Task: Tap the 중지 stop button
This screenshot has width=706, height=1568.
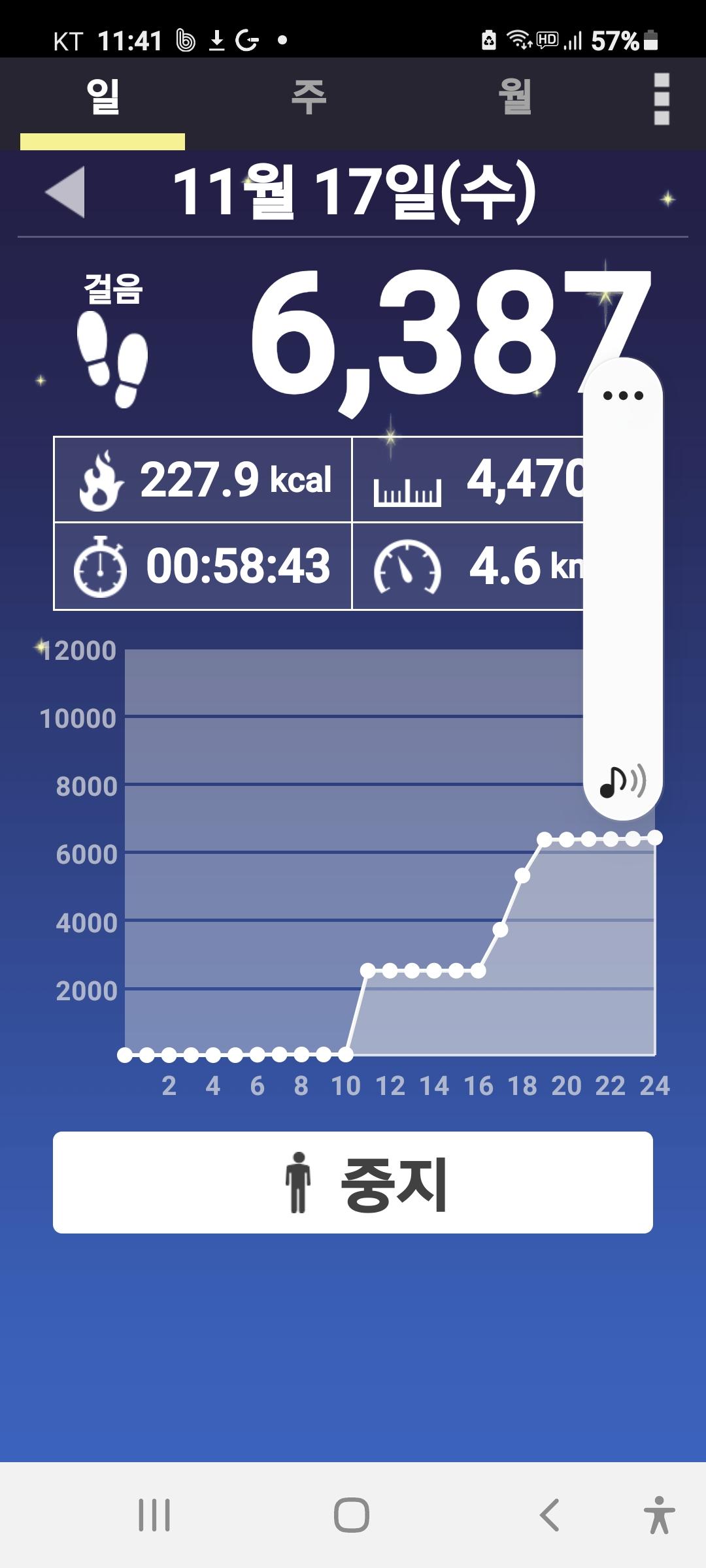Action: tap(353, 1183)
